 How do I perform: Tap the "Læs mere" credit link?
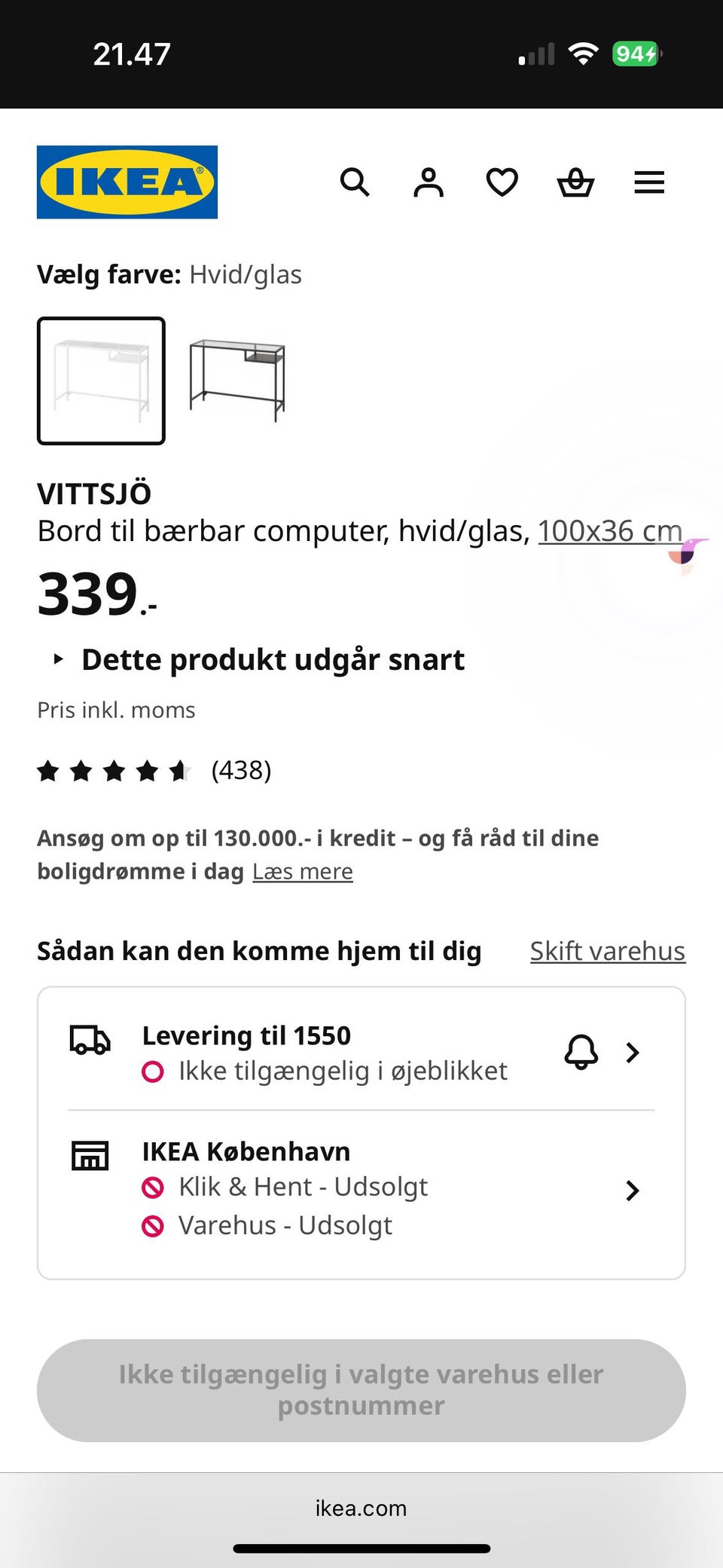tap(302, 872)
